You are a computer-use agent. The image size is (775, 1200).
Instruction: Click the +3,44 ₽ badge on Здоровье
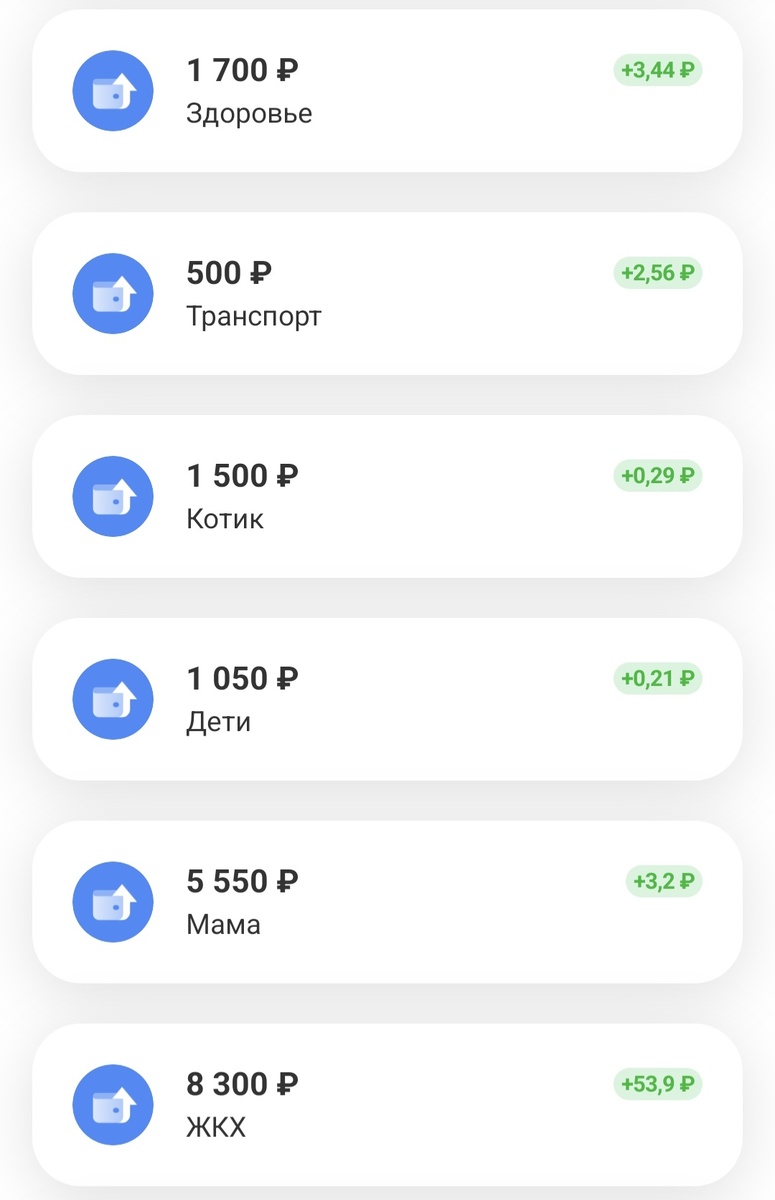[x=658, y=70]
